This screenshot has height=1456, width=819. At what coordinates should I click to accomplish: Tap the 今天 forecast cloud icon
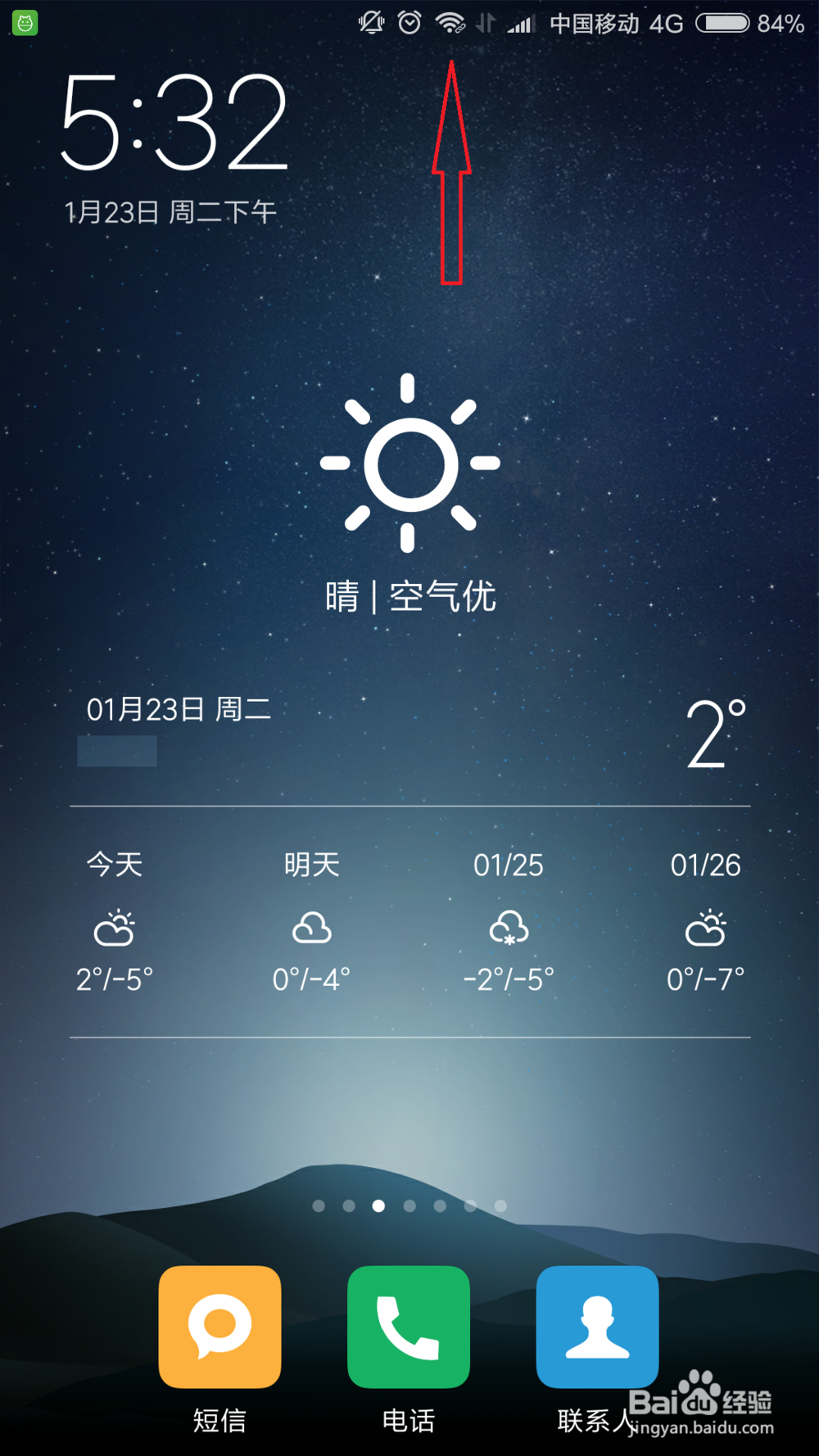[115, 929]
